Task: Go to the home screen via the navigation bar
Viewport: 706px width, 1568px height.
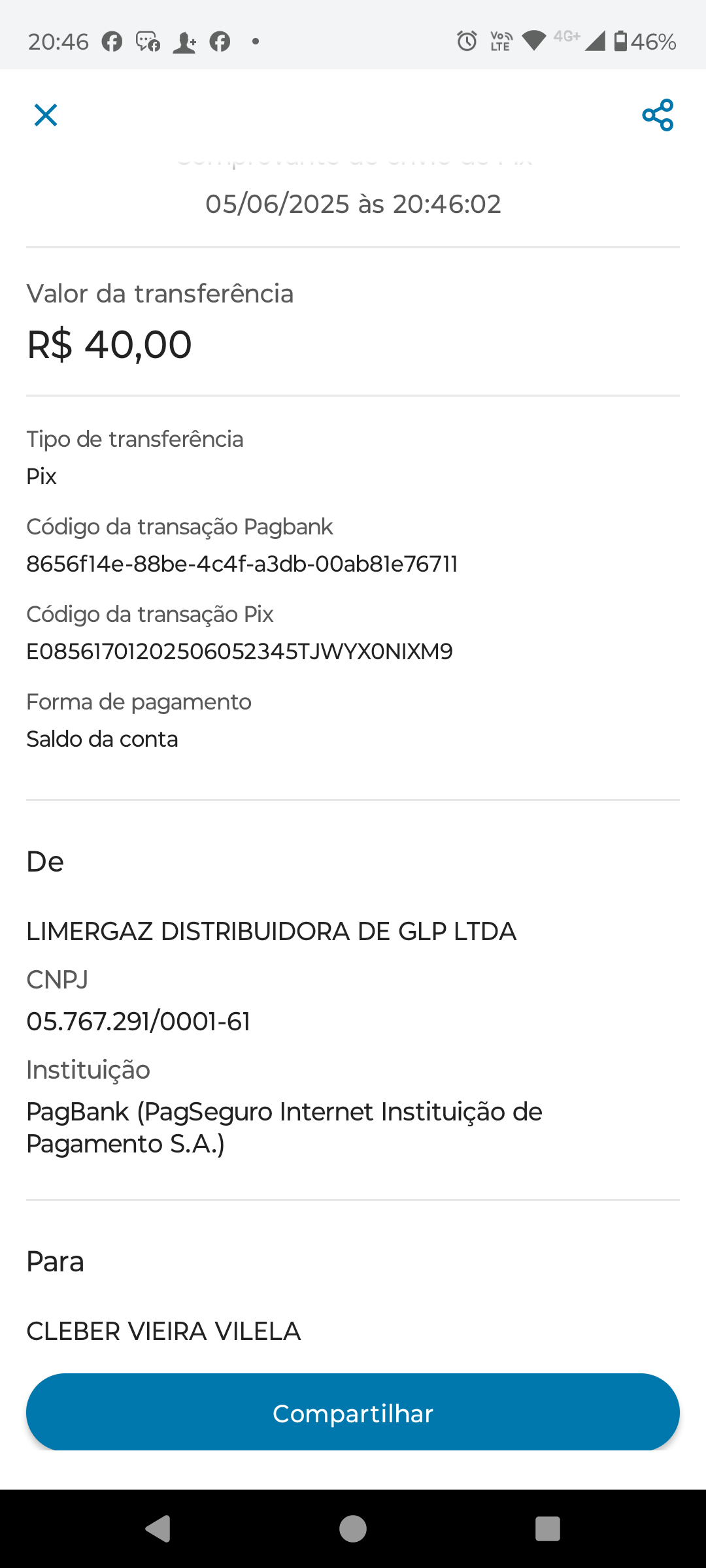Action: [x=353, y=1529]
